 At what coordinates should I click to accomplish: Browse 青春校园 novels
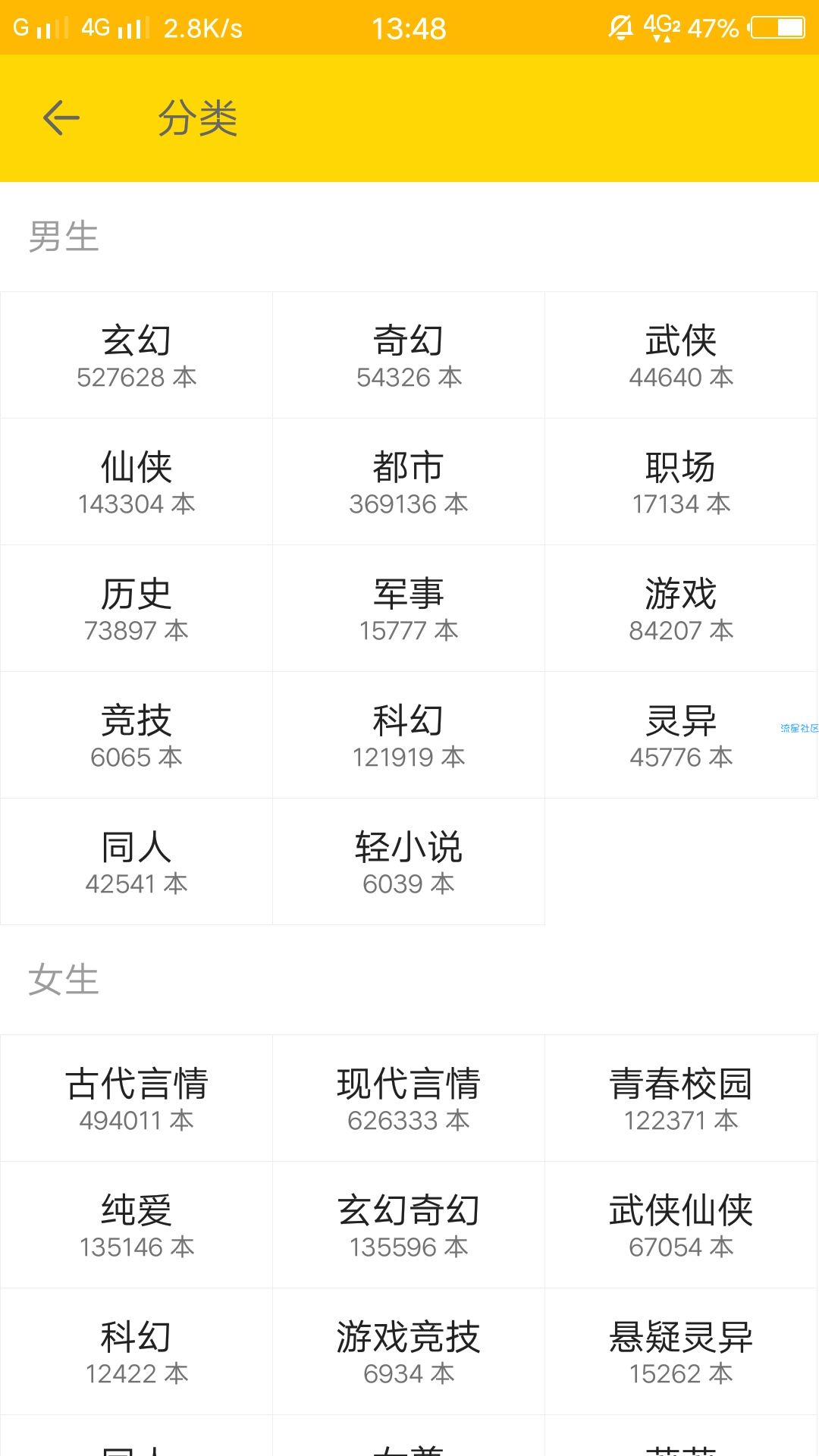click(x=681, y=1098)
